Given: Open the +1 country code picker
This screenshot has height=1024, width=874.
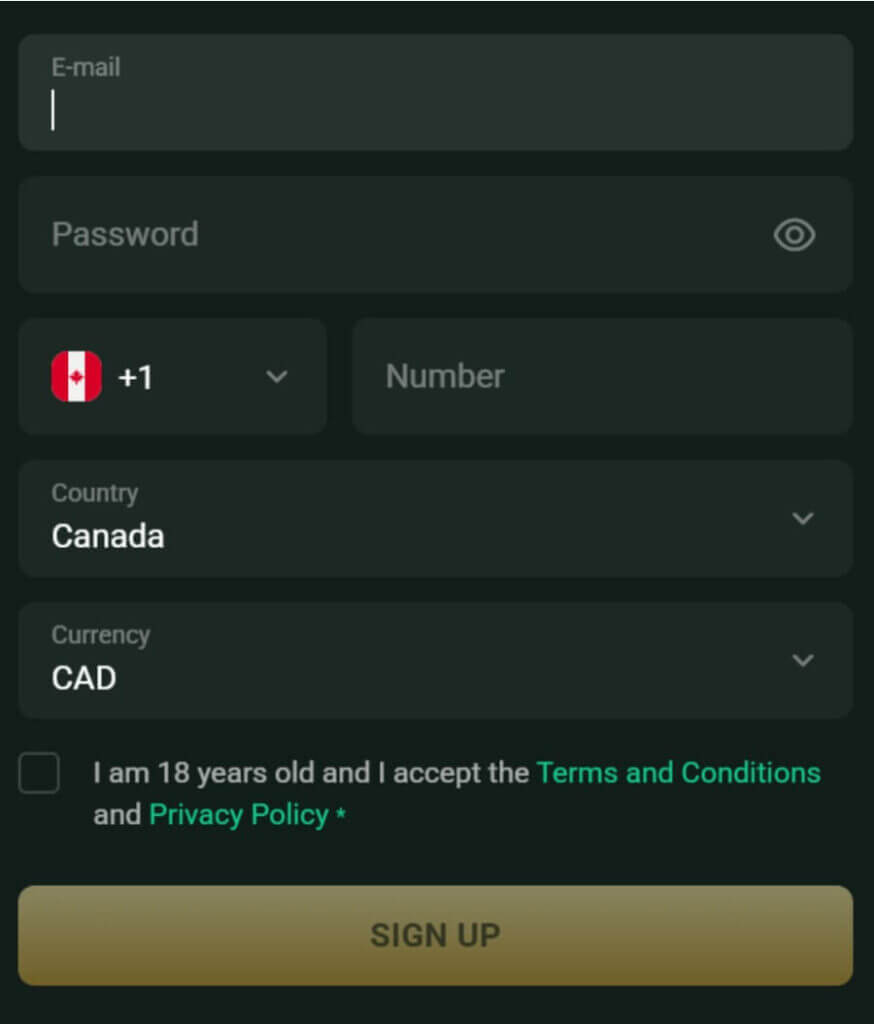Looking at the screenshot, I should coord(172,377).
